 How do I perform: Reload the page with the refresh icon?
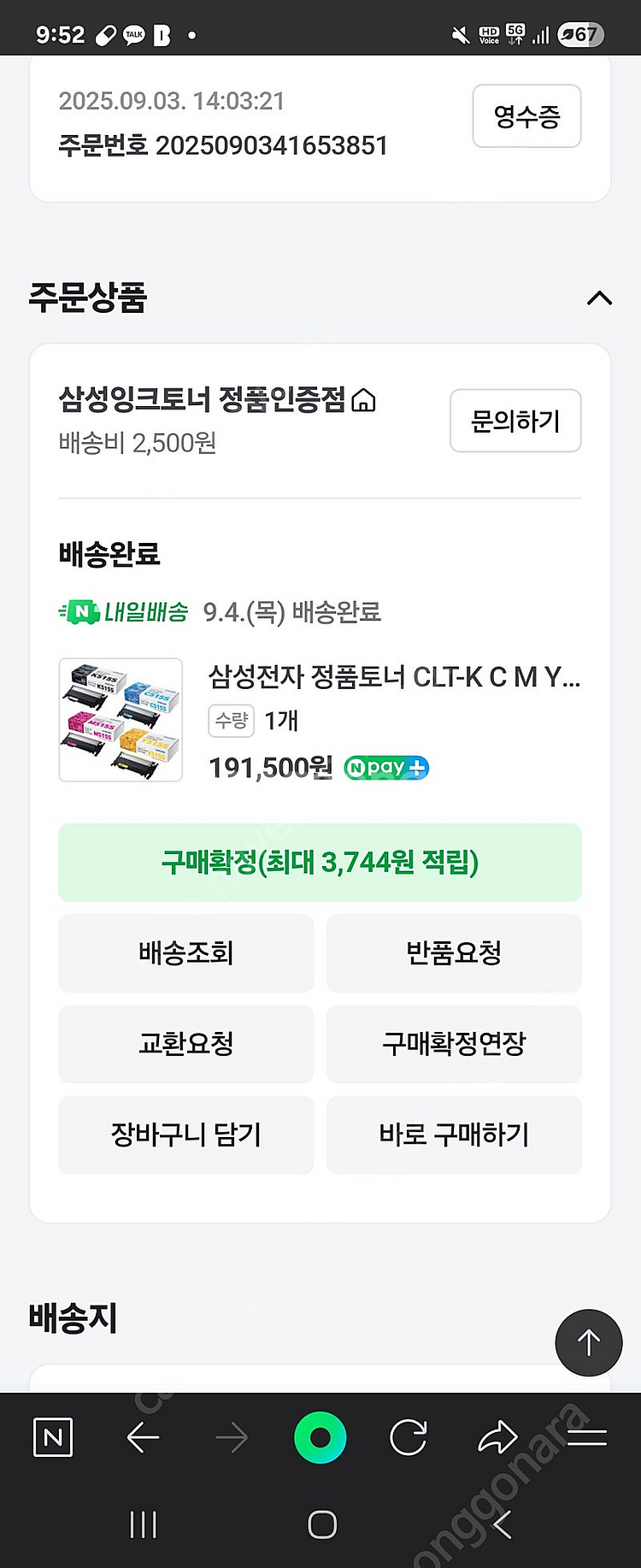(409, 1437)
